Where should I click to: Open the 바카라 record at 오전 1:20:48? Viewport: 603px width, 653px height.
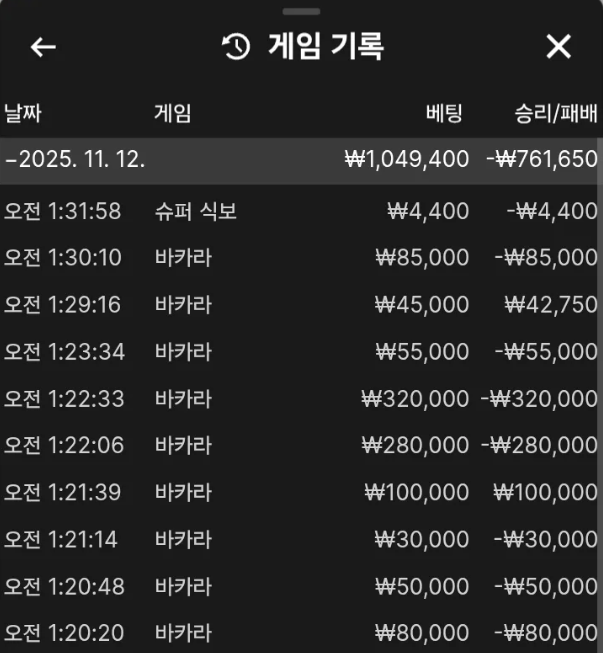(x=300, y=587)
